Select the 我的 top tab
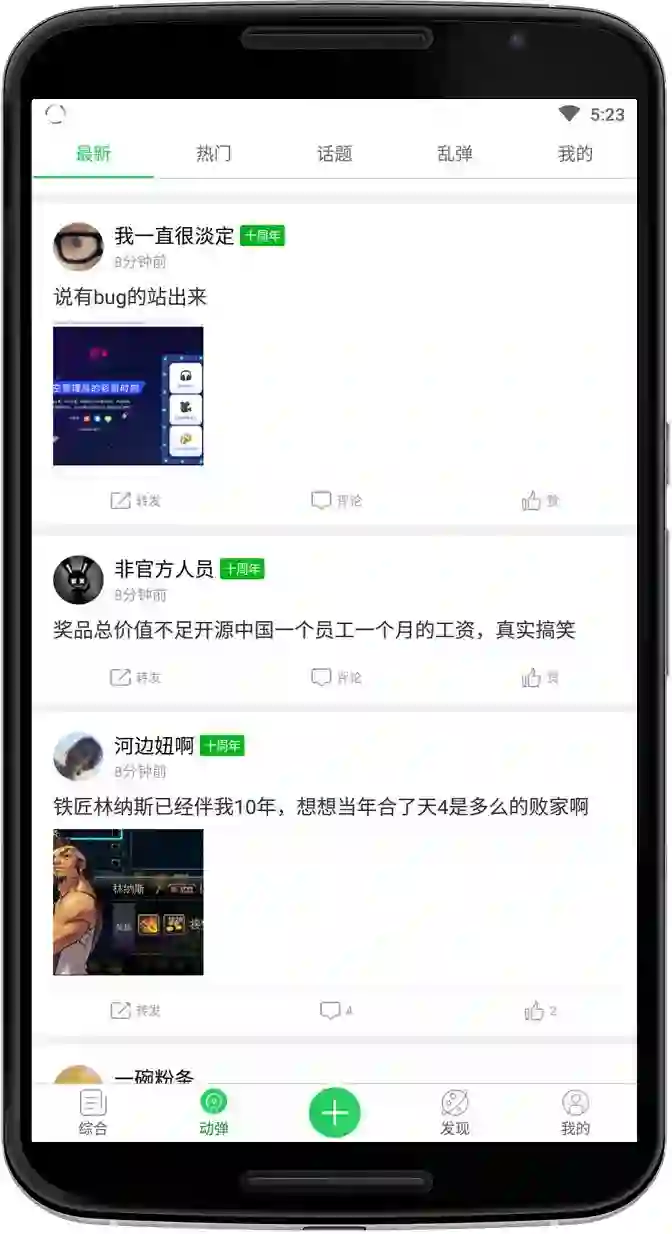The height and width of the screenshot is (1234, 672). pyautogui.click(x=575, y=154)
